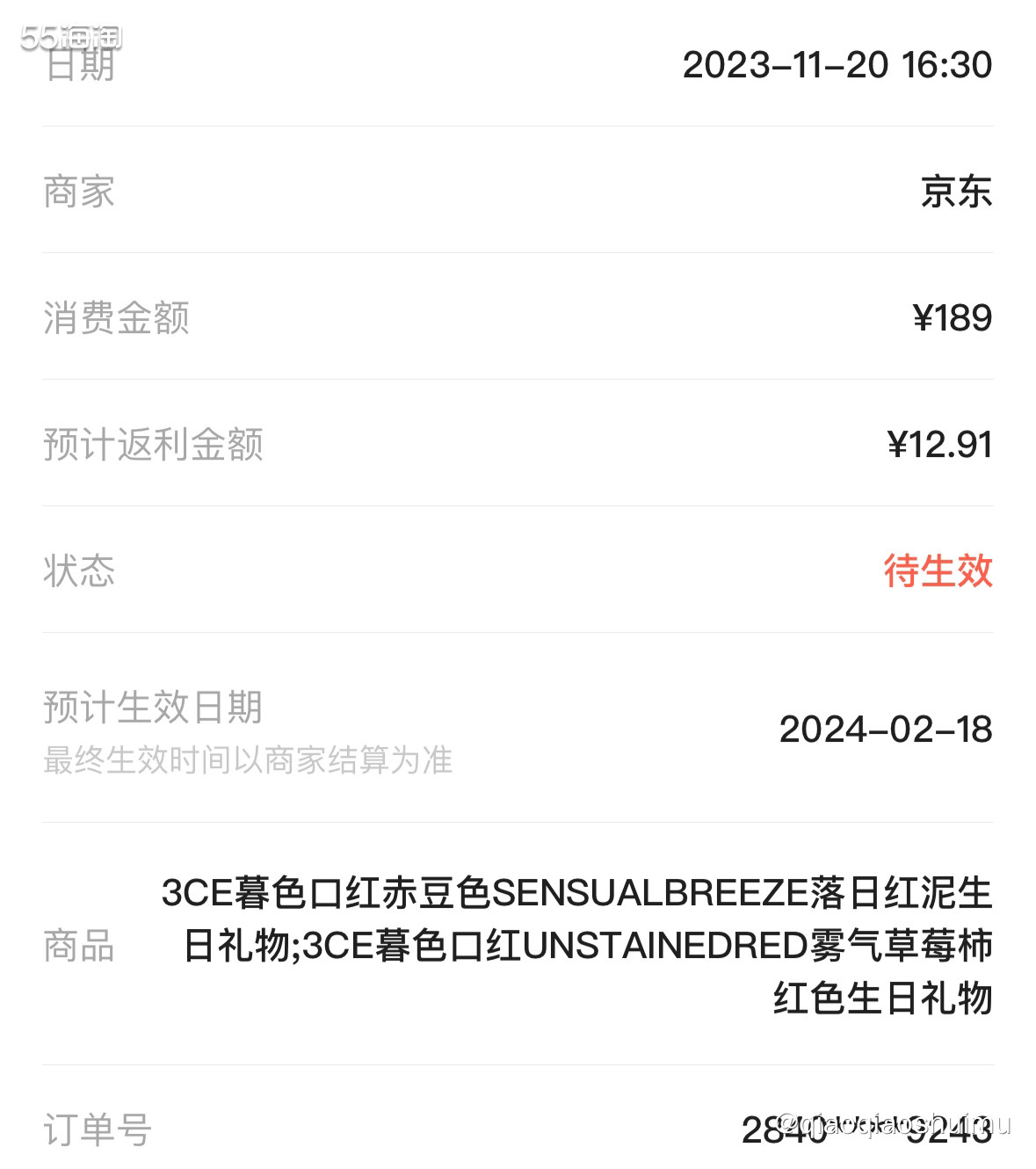
Task: Click the 状态 label
Action: 79,572
